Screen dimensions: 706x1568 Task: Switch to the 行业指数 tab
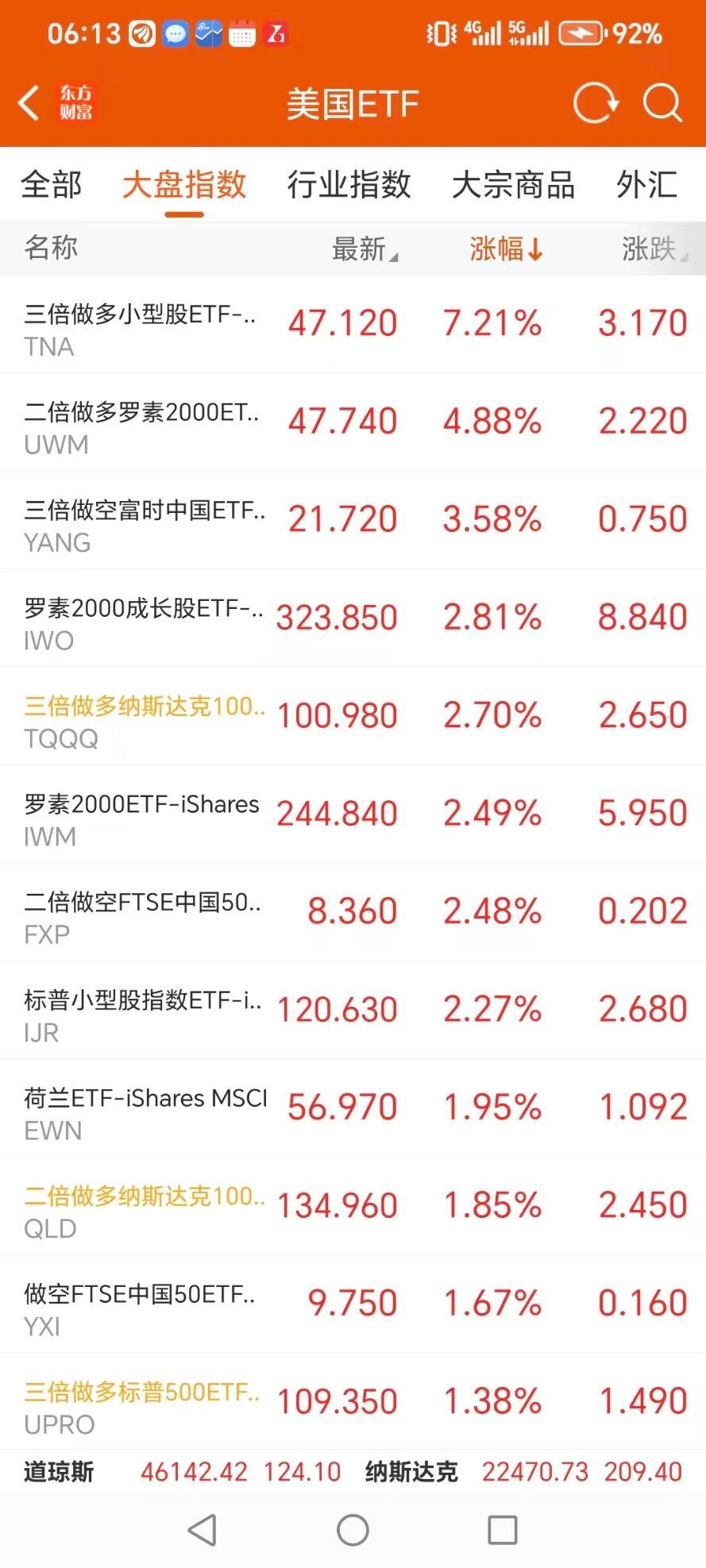349,185
